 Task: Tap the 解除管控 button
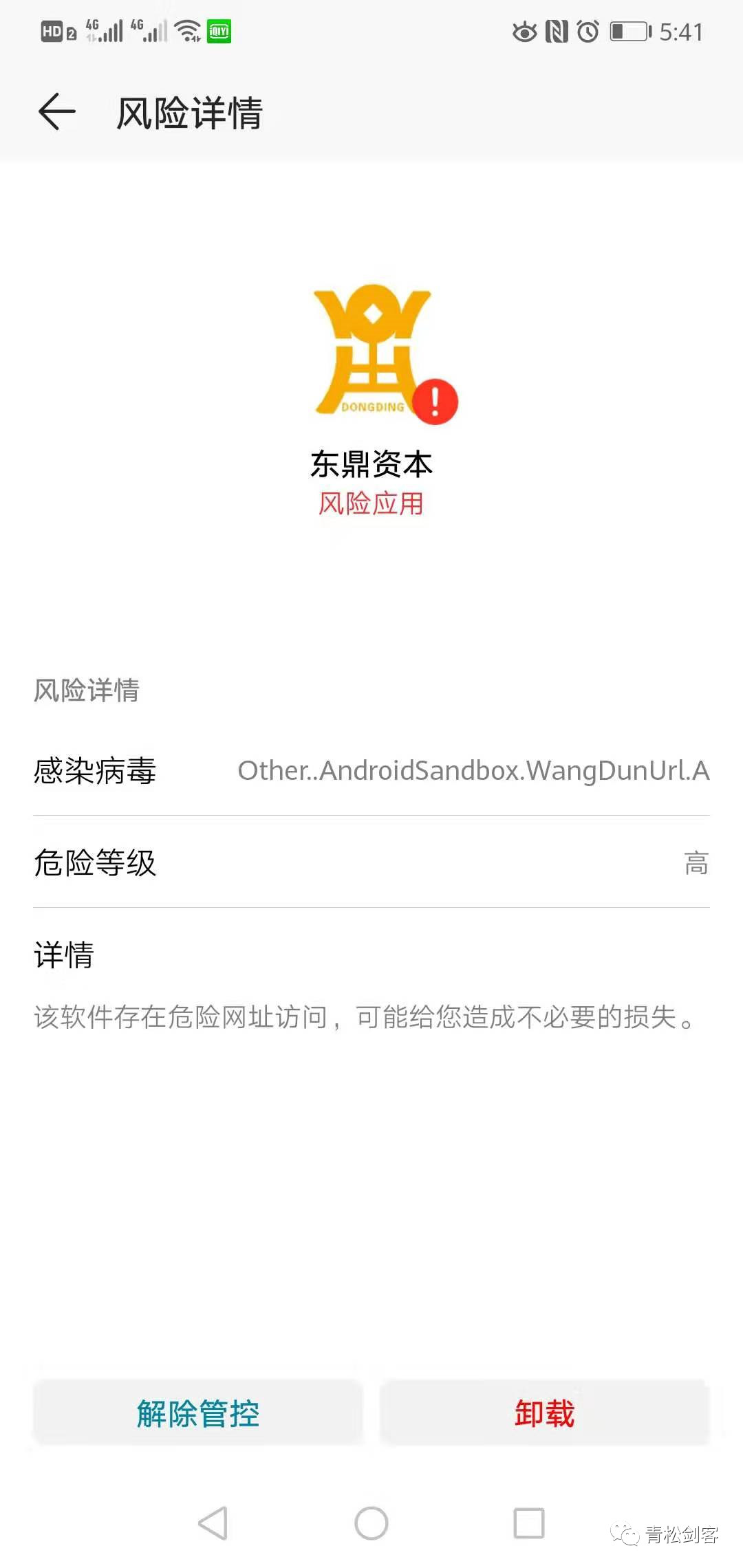[x=198, y=1413]
